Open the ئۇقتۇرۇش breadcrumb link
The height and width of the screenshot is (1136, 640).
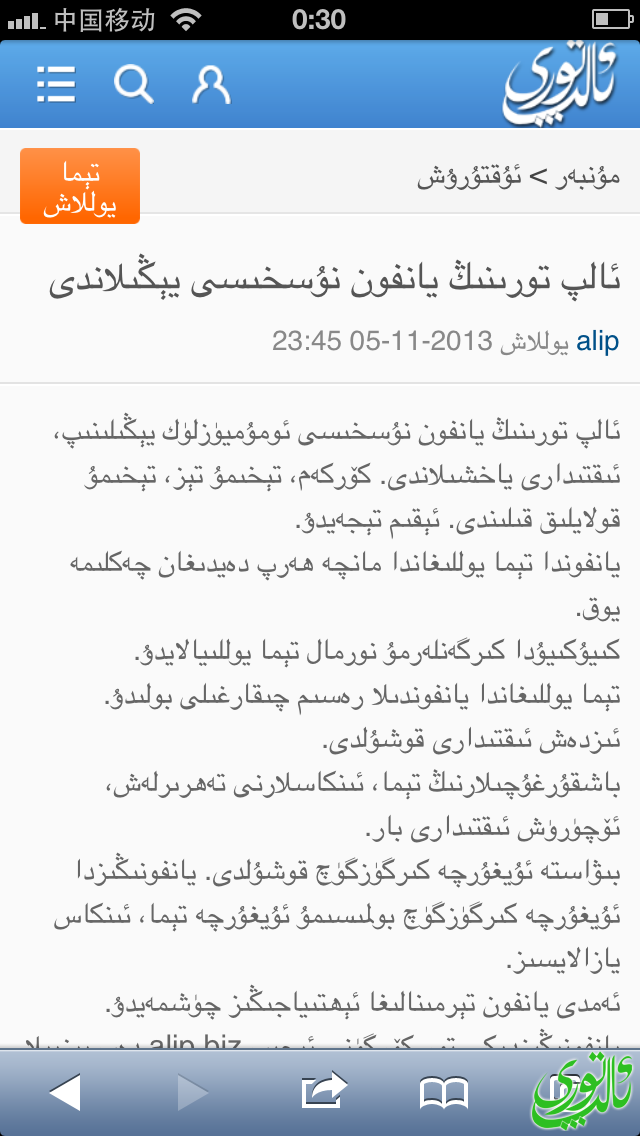470,177
